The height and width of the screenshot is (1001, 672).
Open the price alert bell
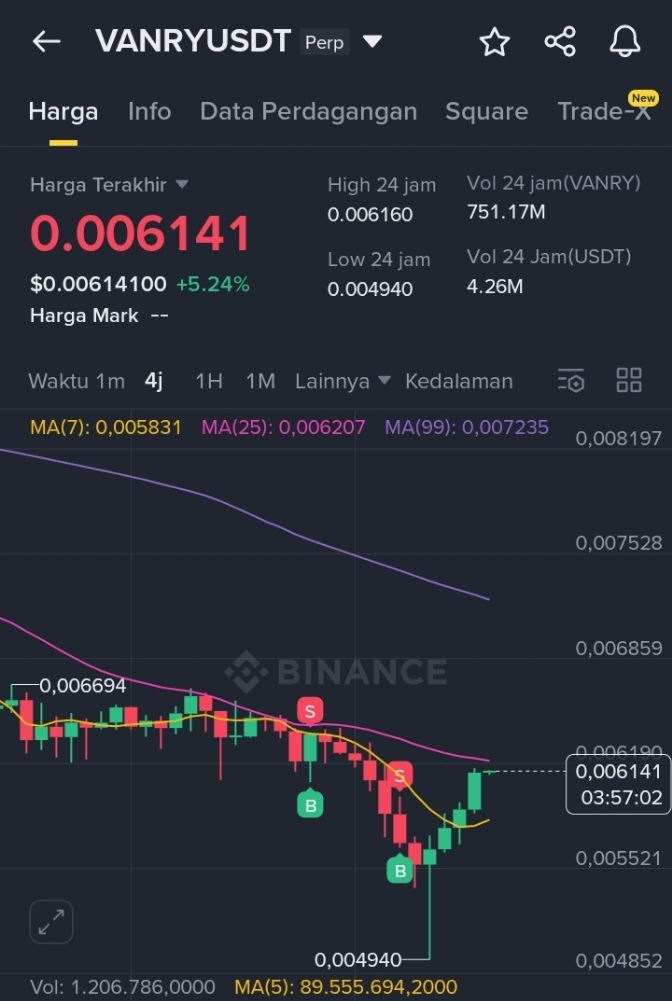(625, 42)
